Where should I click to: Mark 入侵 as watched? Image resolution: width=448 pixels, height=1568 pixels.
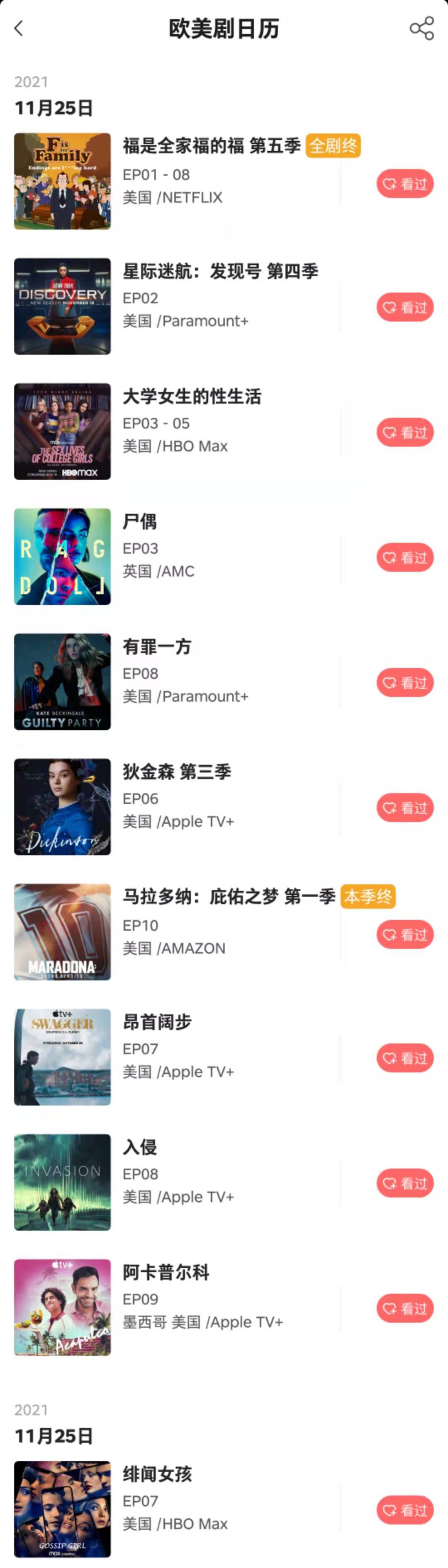point(405,1183)
